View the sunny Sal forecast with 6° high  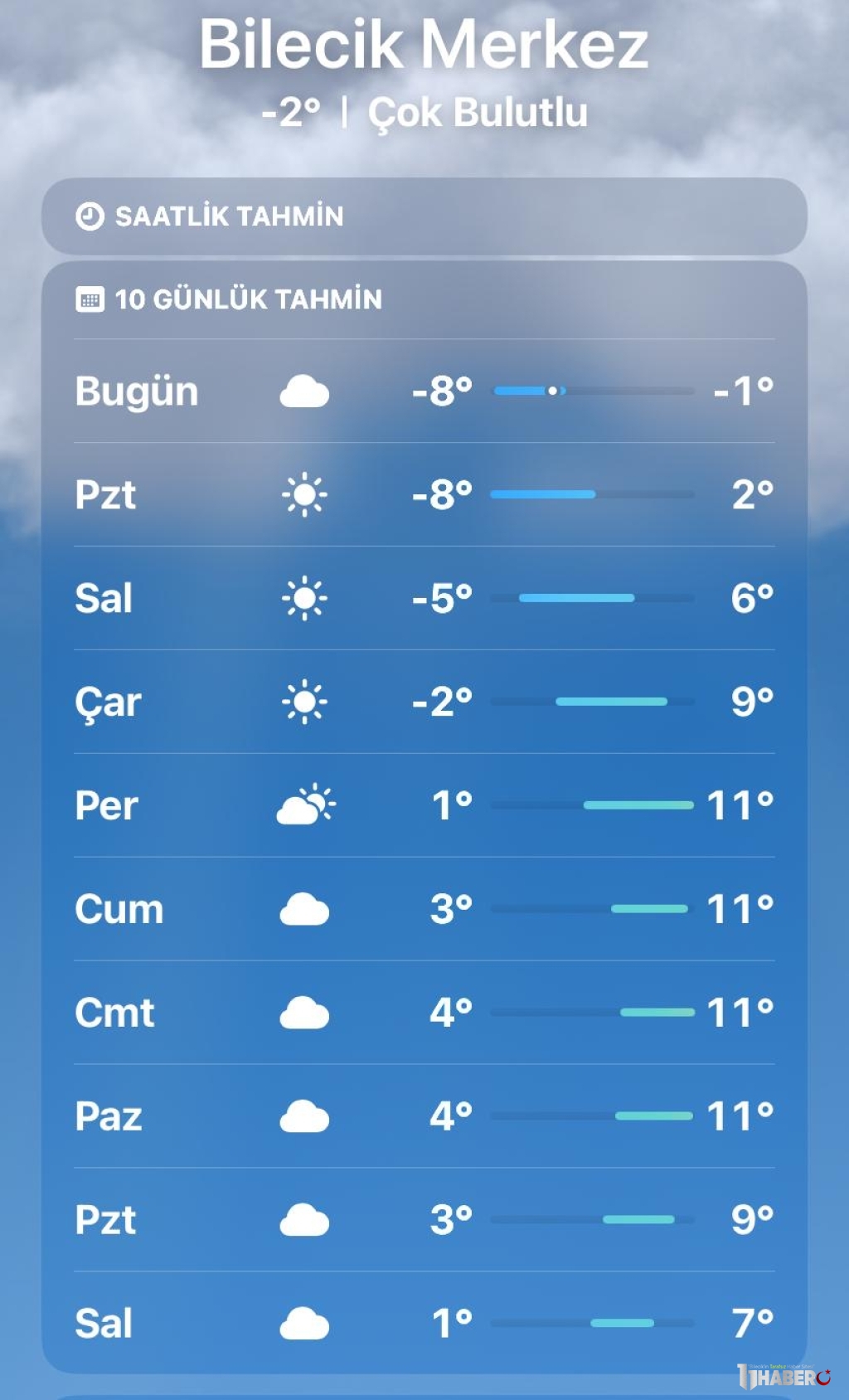[x=424, y=598]
